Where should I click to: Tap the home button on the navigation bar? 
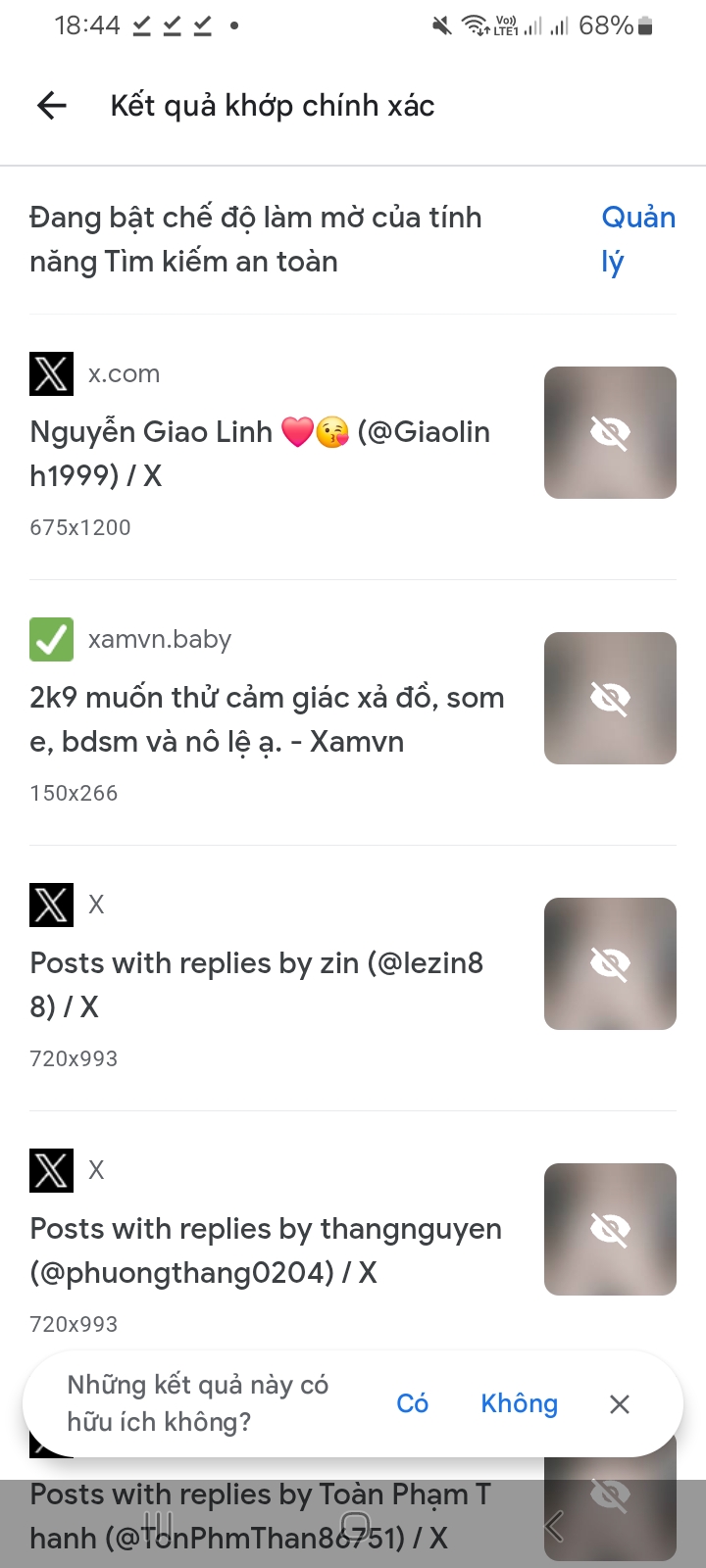(x=353, y=1526)
